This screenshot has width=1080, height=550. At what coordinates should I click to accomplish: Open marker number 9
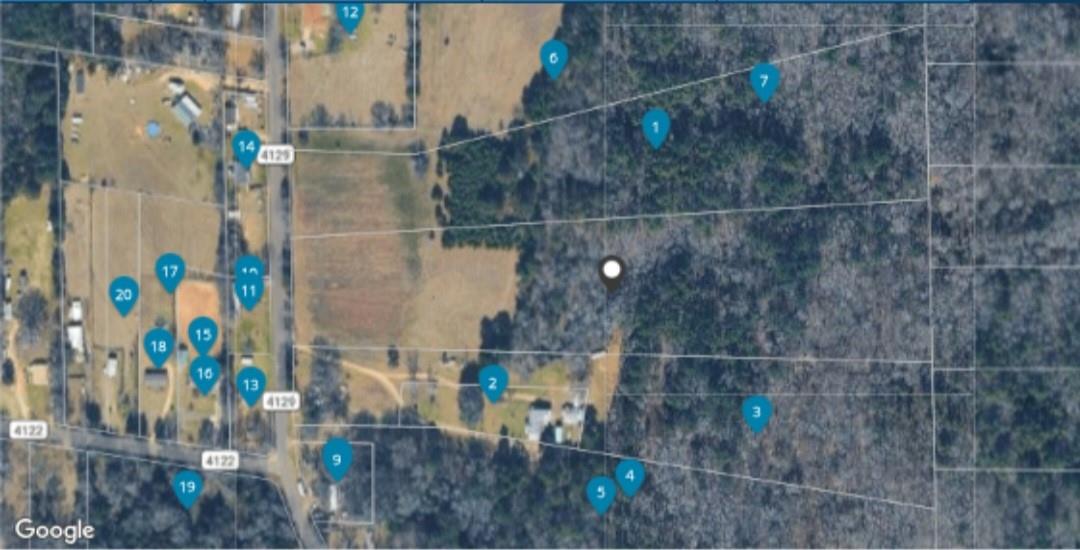click(x=337, y=458)
